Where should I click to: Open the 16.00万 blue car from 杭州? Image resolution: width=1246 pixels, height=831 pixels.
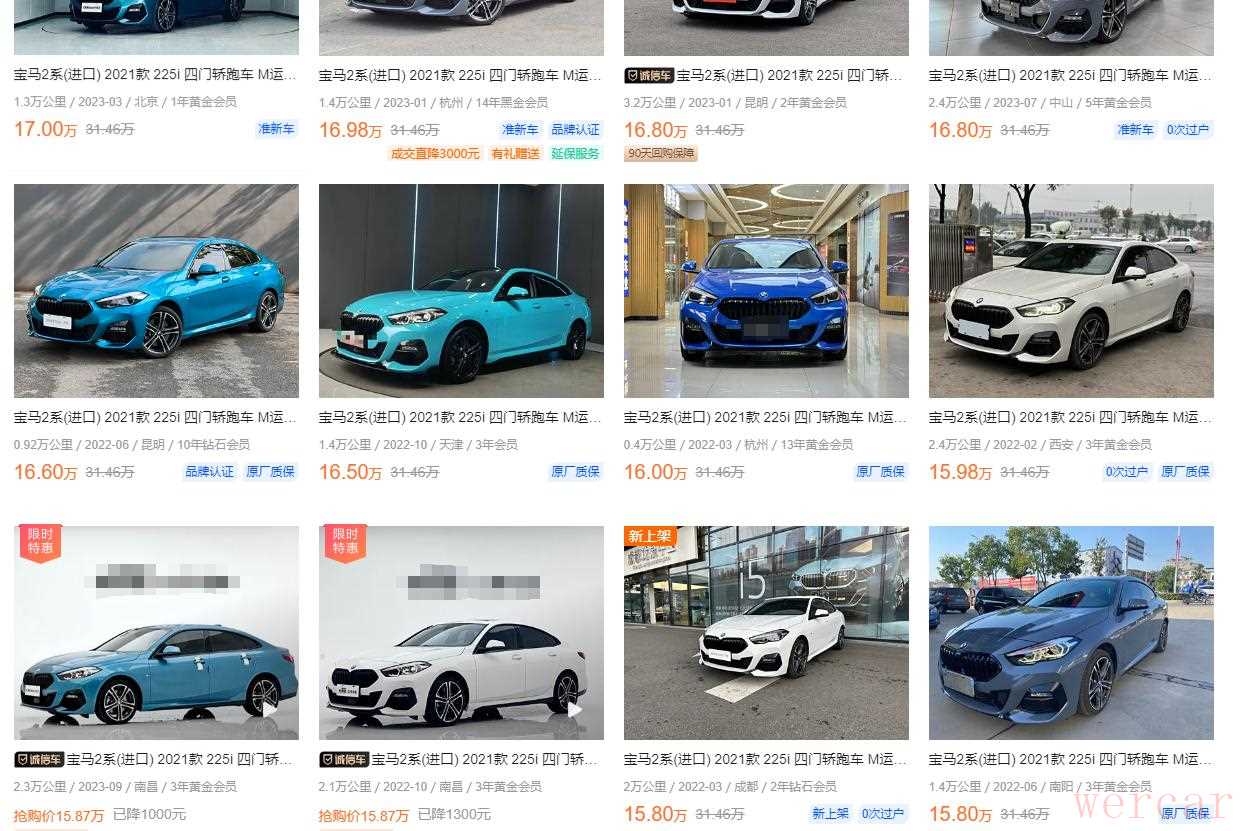point(766,291)
